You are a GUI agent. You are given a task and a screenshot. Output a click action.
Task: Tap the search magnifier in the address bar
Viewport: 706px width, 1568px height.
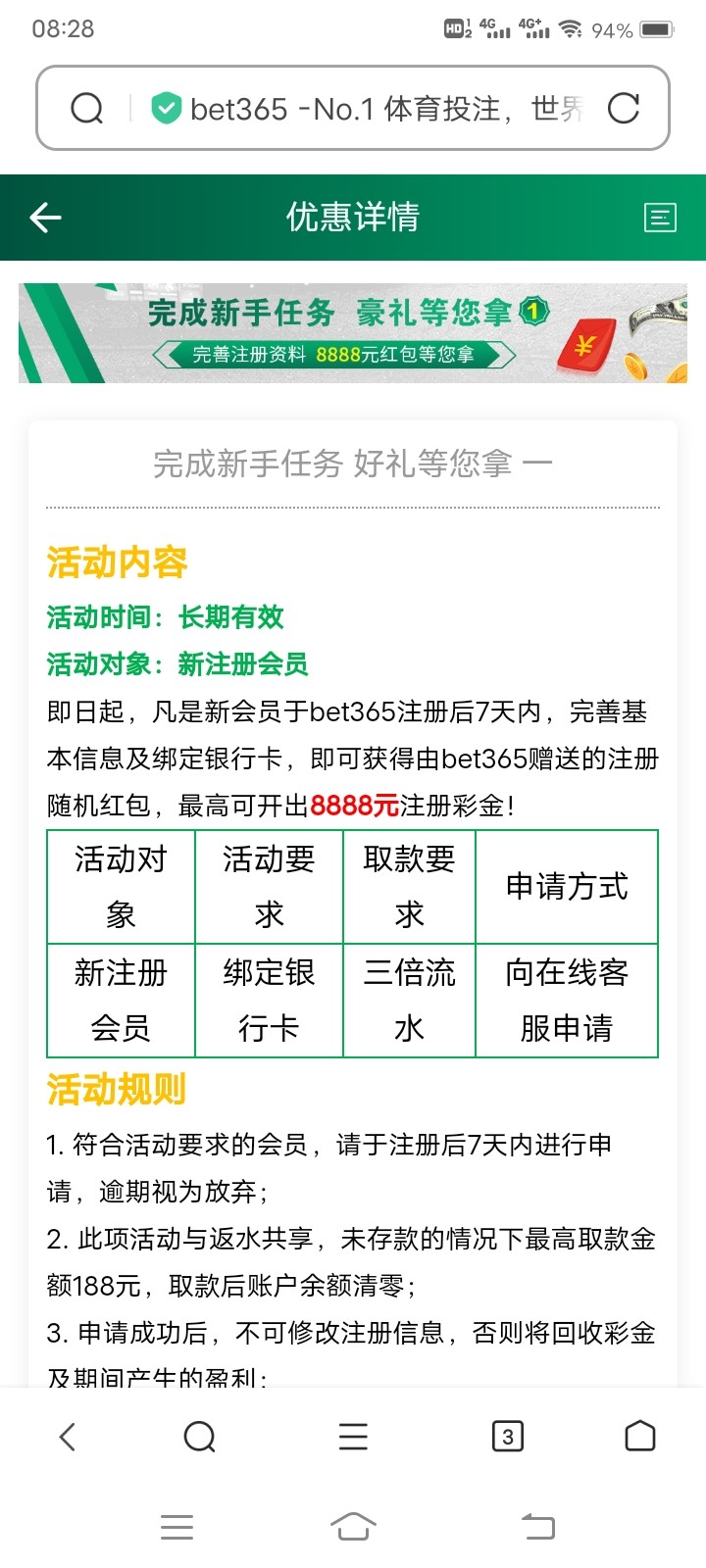click(x=86, y=108)
